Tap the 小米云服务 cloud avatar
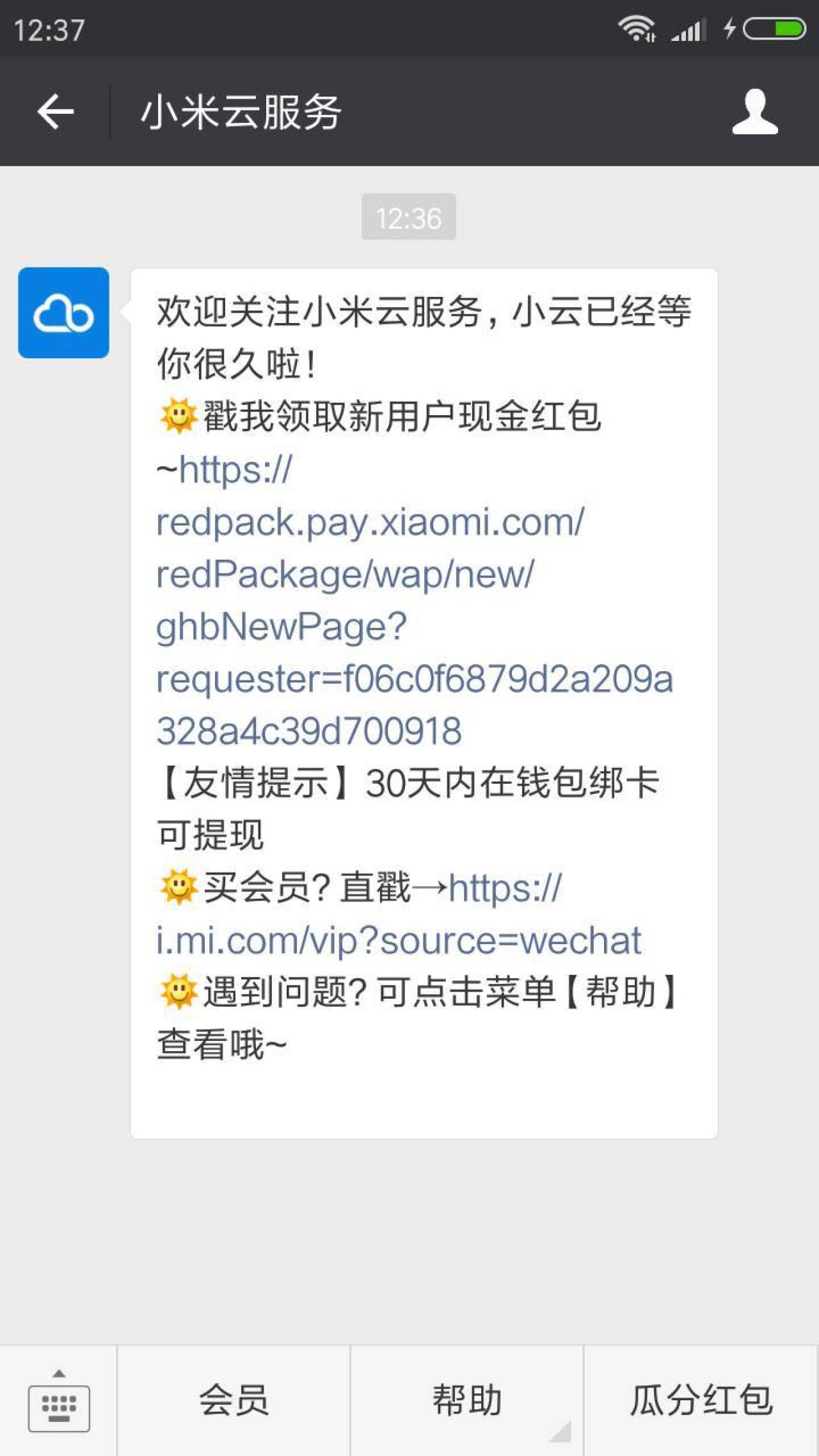 coord(63,313)
